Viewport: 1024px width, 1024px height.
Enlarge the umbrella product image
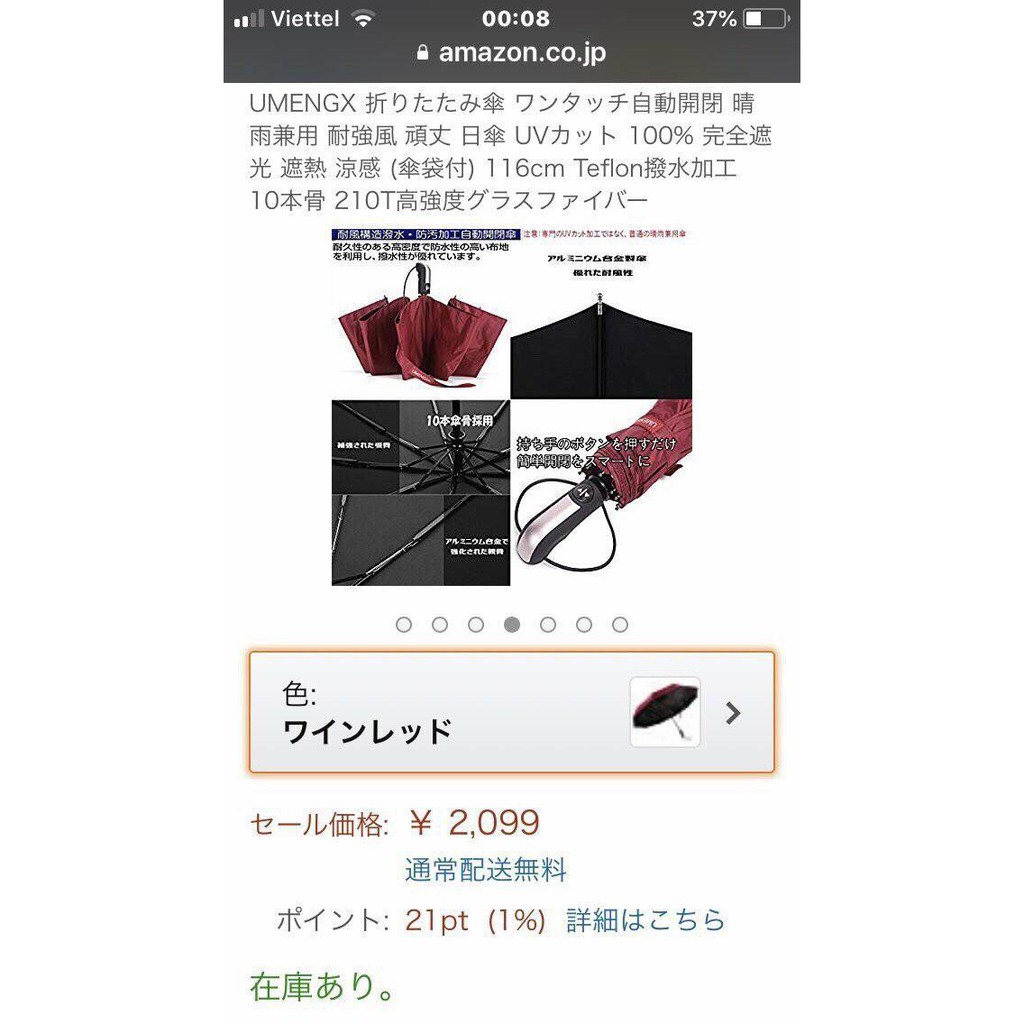tap(511, 406)
